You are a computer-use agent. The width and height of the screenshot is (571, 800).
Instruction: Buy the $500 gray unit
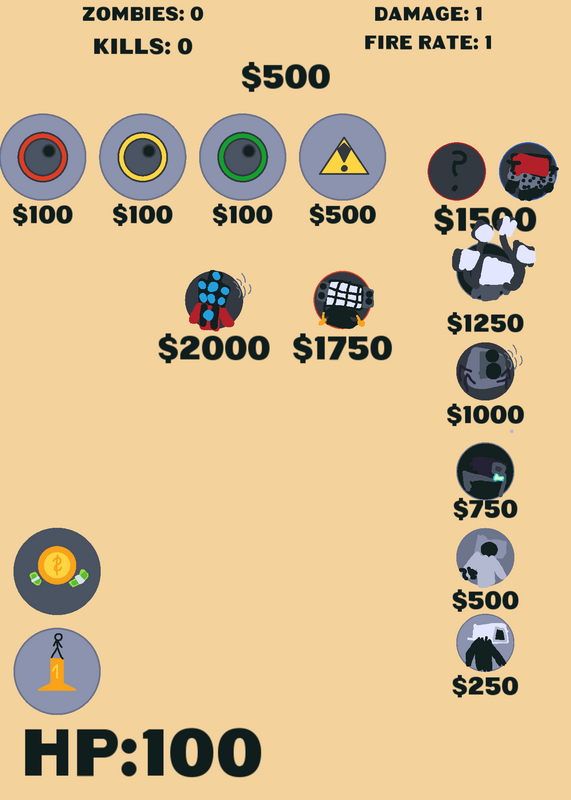coord(485,558)
